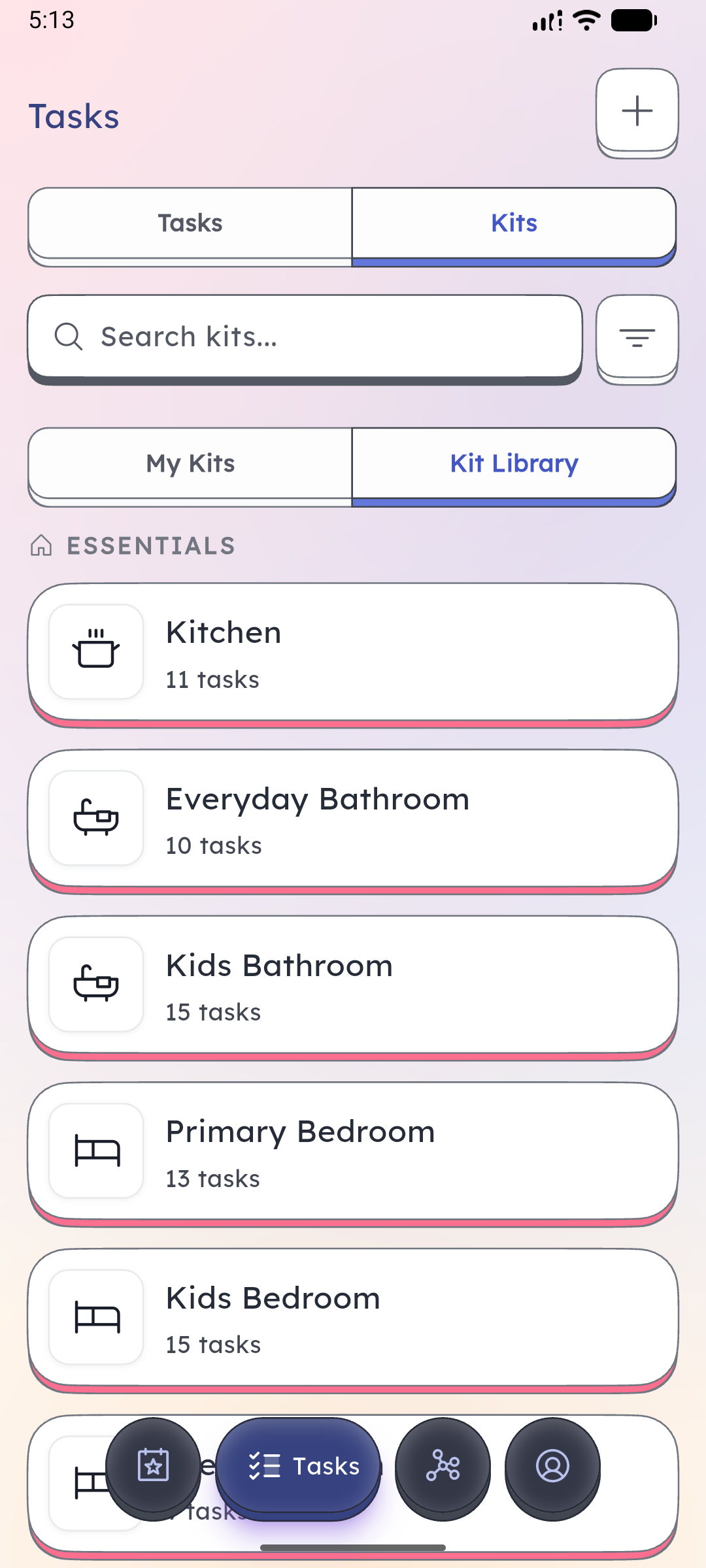
Task: Switch to My Kits
Action: 190,464
